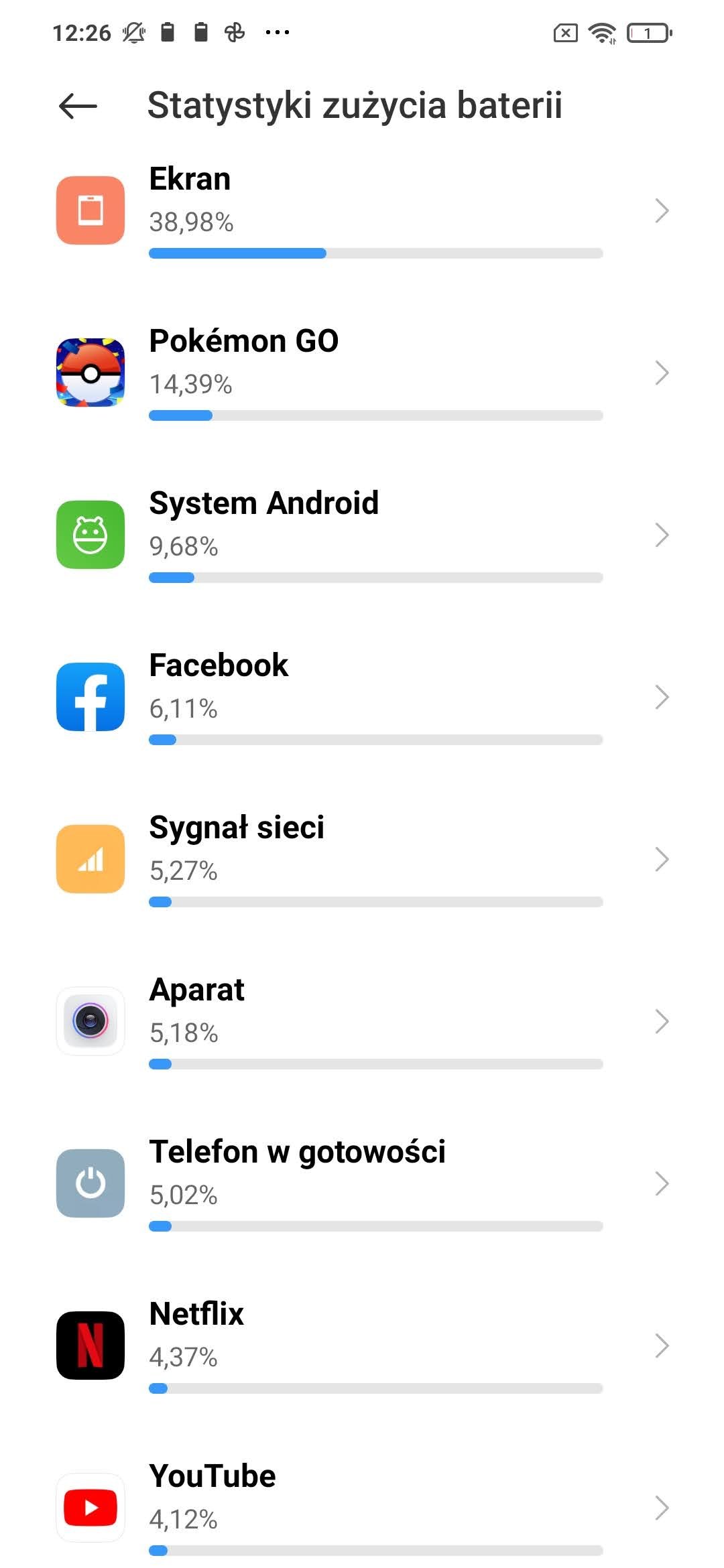View System Android battery usage
Viewport: 724px width, 1568px height.
(362, 535)
